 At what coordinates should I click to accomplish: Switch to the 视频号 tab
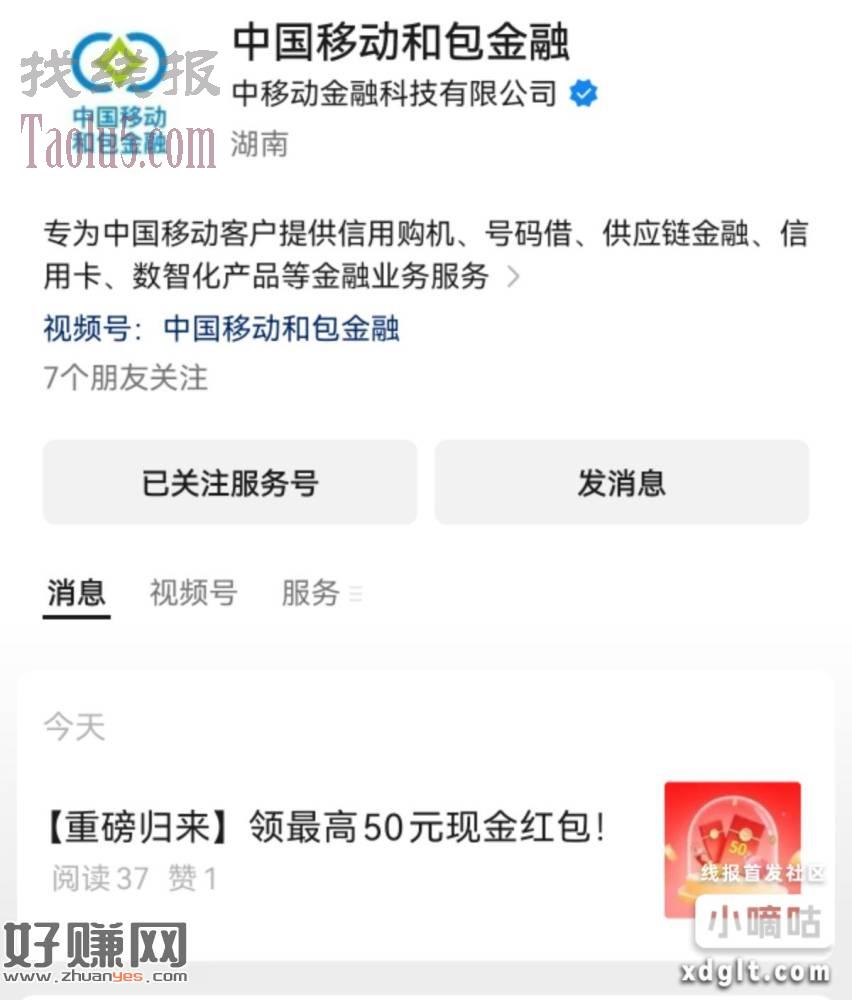(x=193, y=593)
